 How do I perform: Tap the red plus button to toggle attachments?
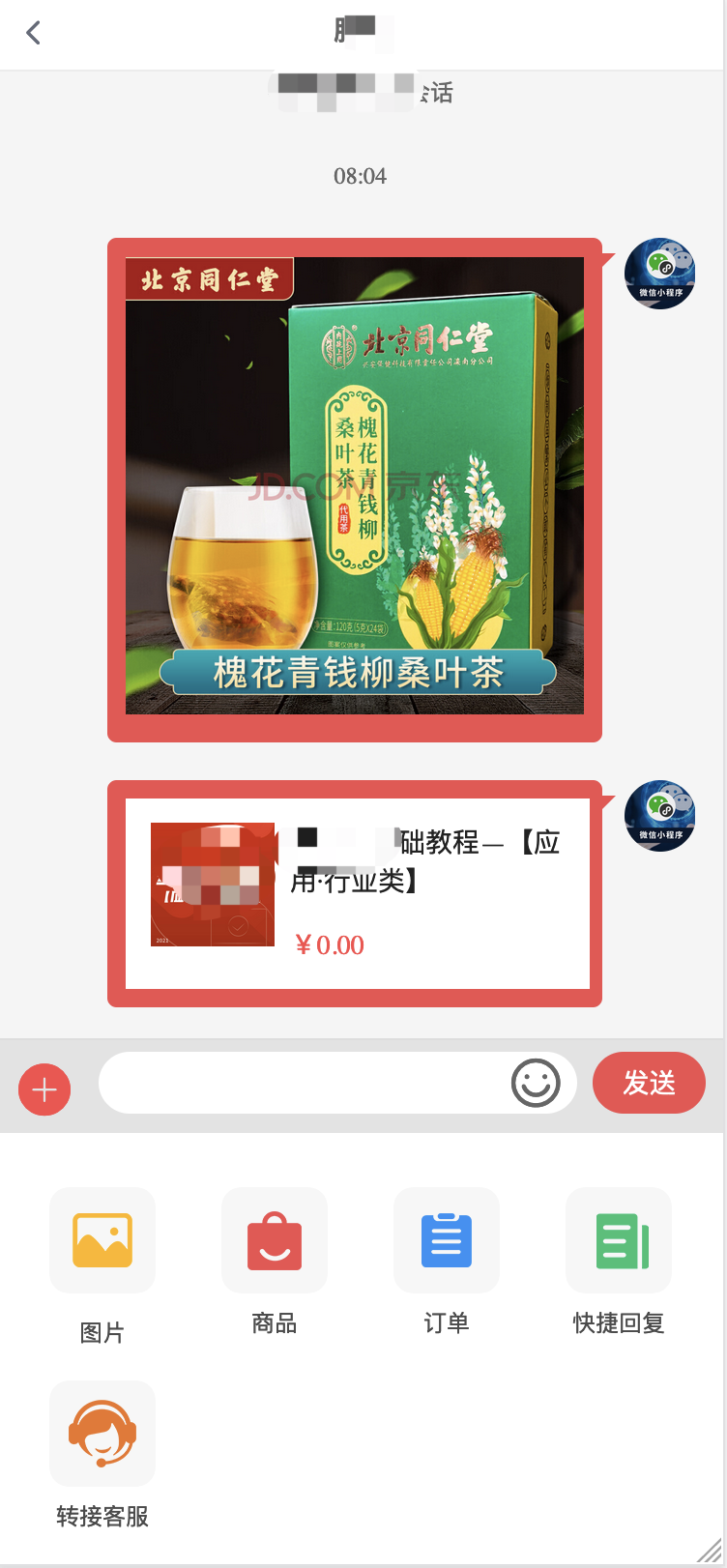[x=44, y=1089]
